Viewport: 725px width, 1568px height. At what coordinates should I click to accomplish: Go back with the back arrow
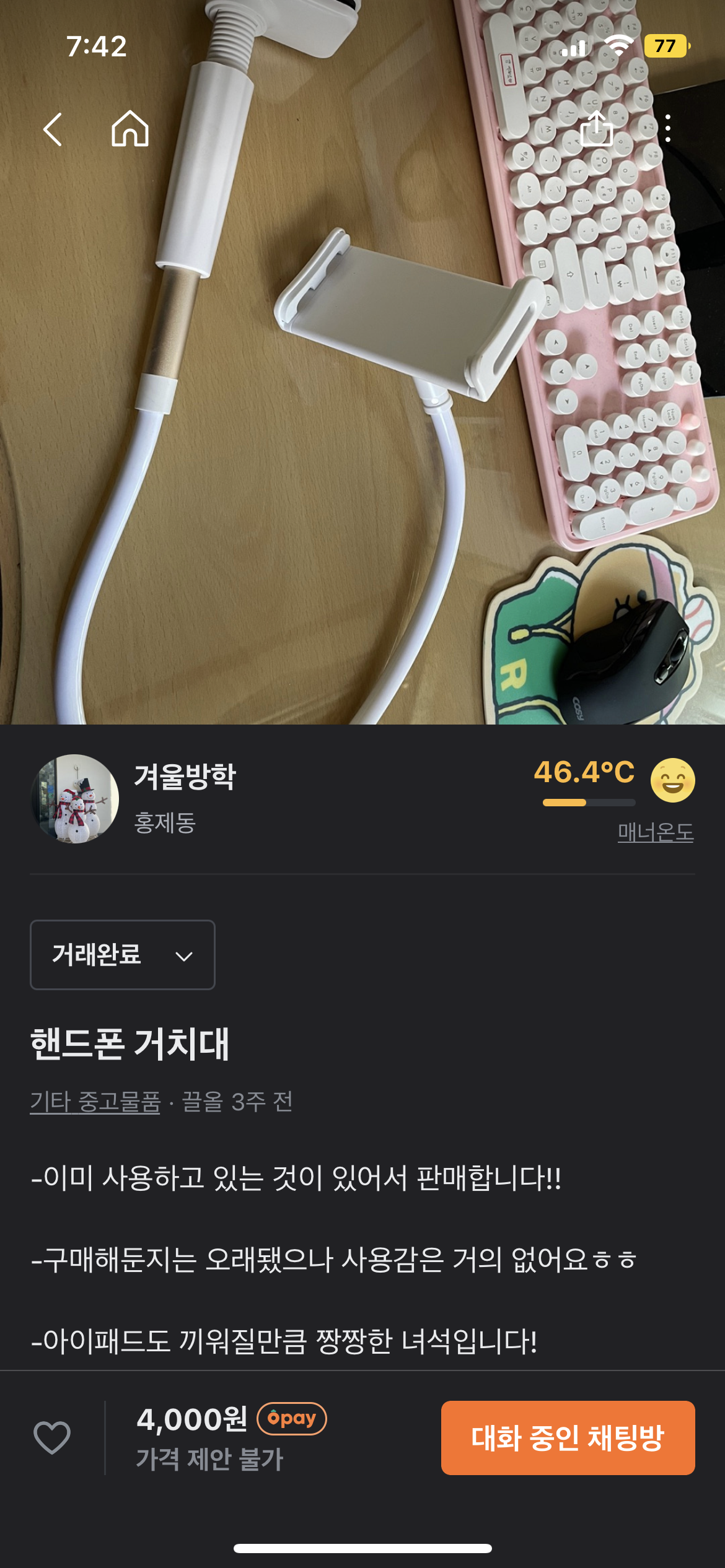pyautogui.click(x=53, y=129)
